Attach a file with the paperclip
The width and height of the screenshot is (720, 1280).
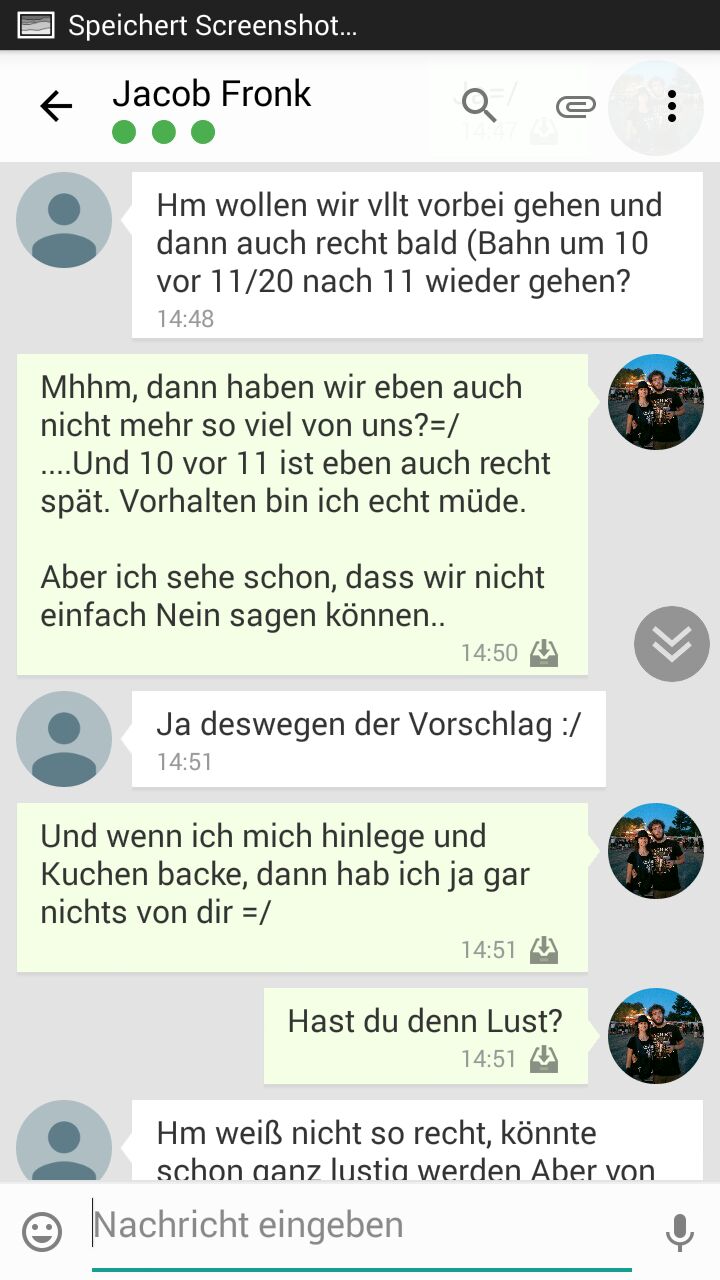click(x=576, y=106)
